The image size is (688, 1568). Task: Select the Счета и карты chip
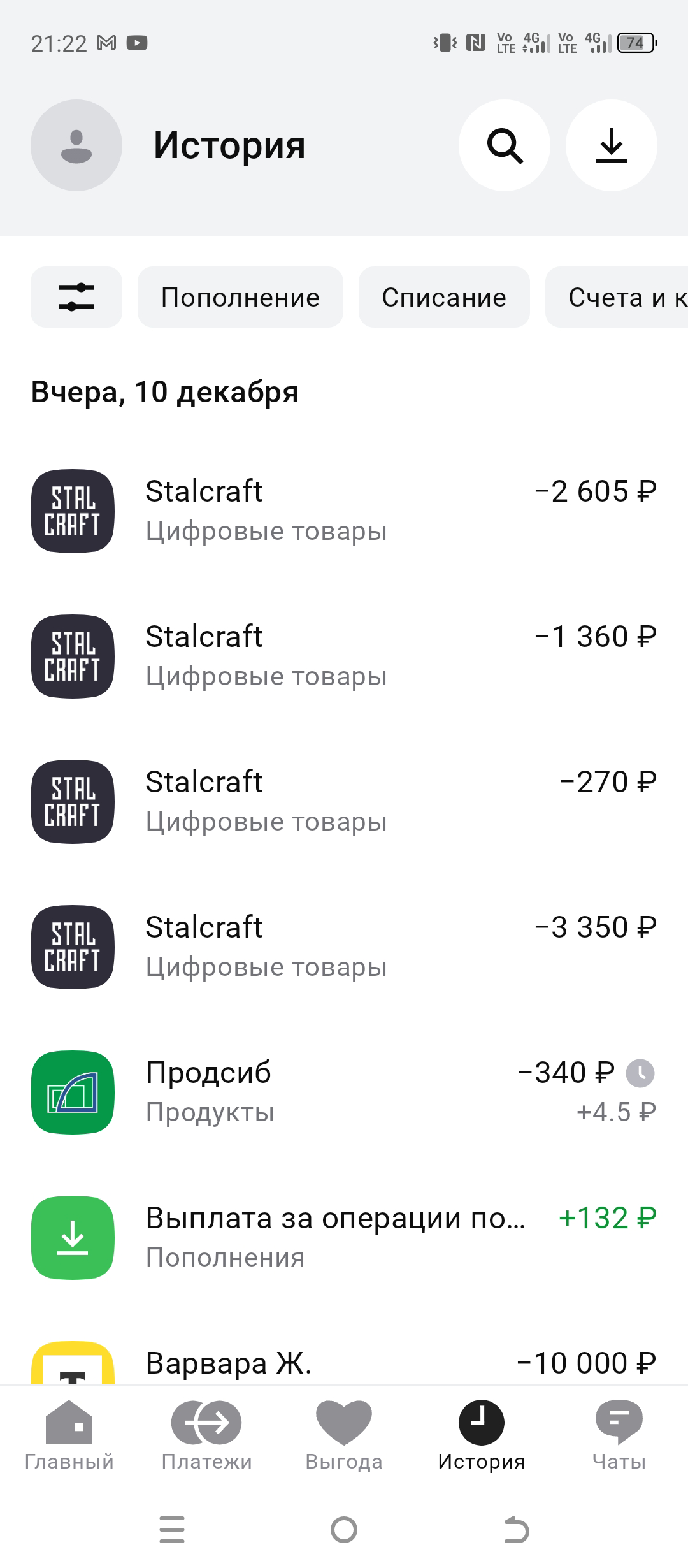point(617,297)
